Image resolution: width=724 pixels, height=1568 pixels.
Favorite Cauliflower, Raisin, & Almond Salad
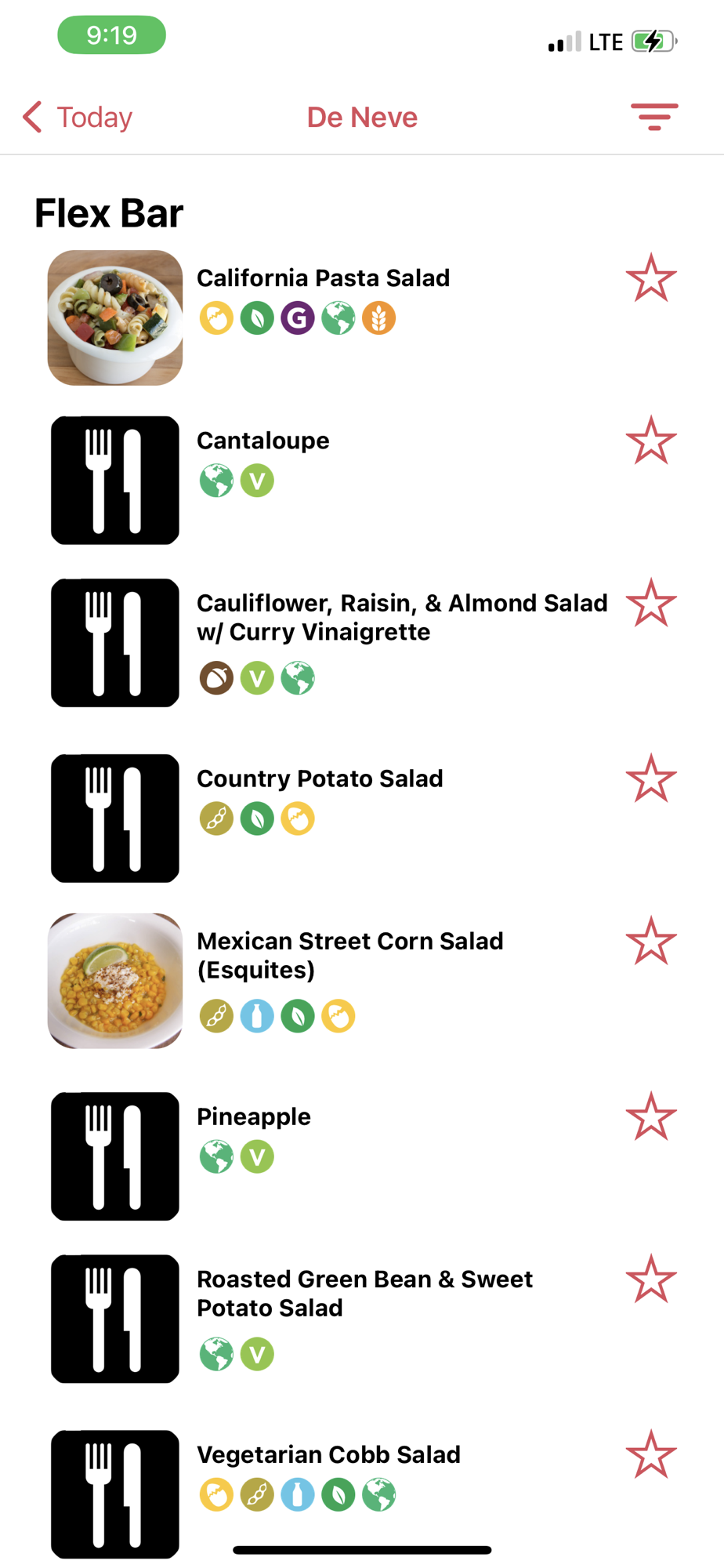(651, 604)
